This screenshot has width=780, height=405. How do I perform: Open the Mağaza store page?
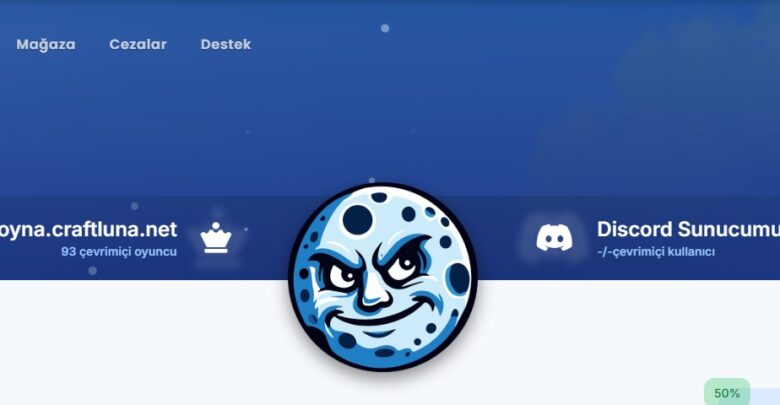point(45,44)
